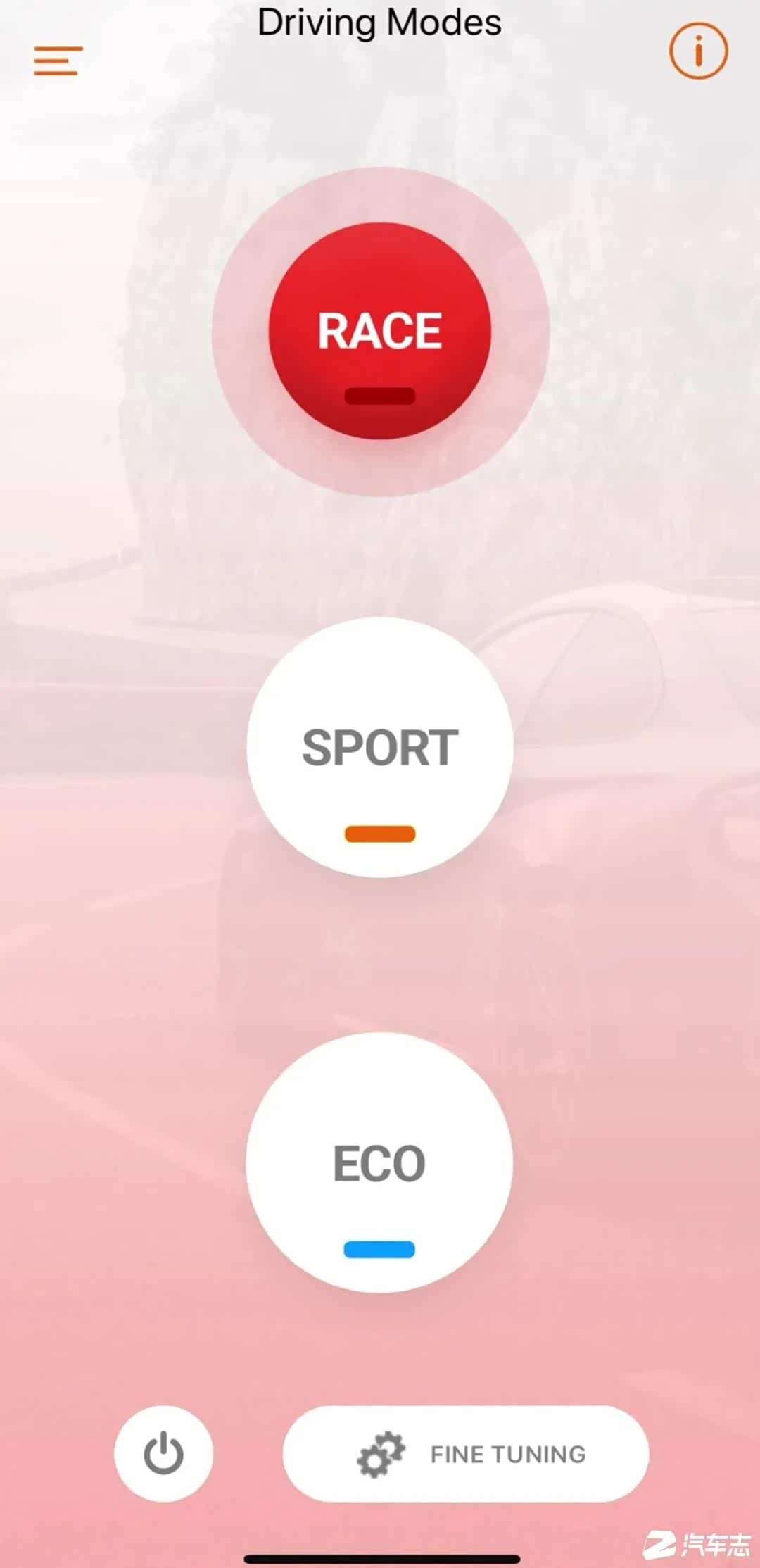Image resolution: width=760 pixels, height=1568 pixels.
Task: Open the hamburger menu
Action: [x=58, y=61]
